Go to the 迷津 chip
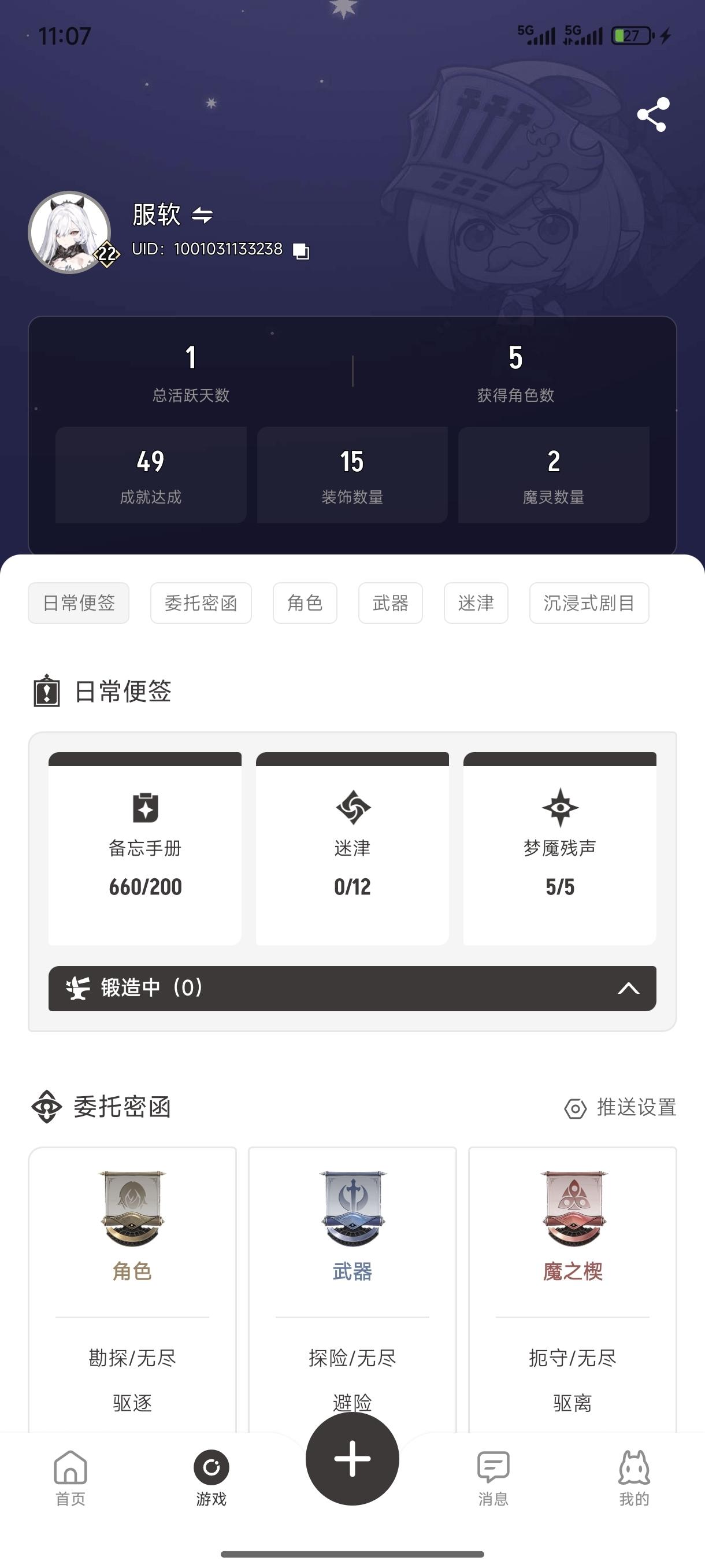 click(476, 603)
